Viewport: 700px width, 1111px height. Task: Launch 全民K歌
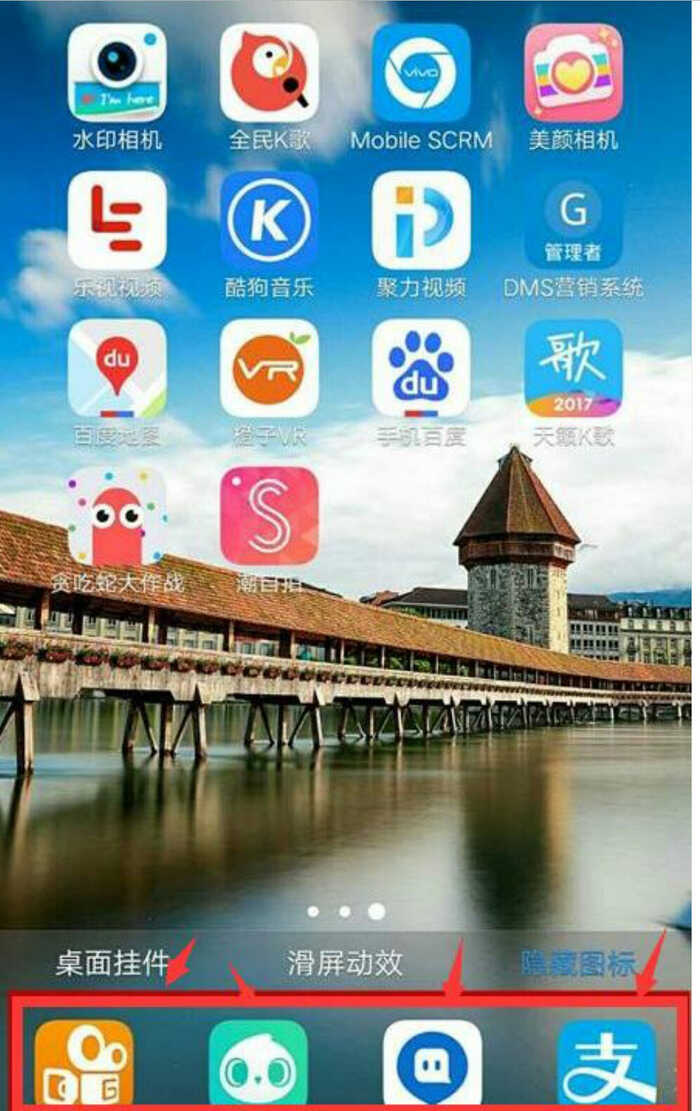point(269,73)
